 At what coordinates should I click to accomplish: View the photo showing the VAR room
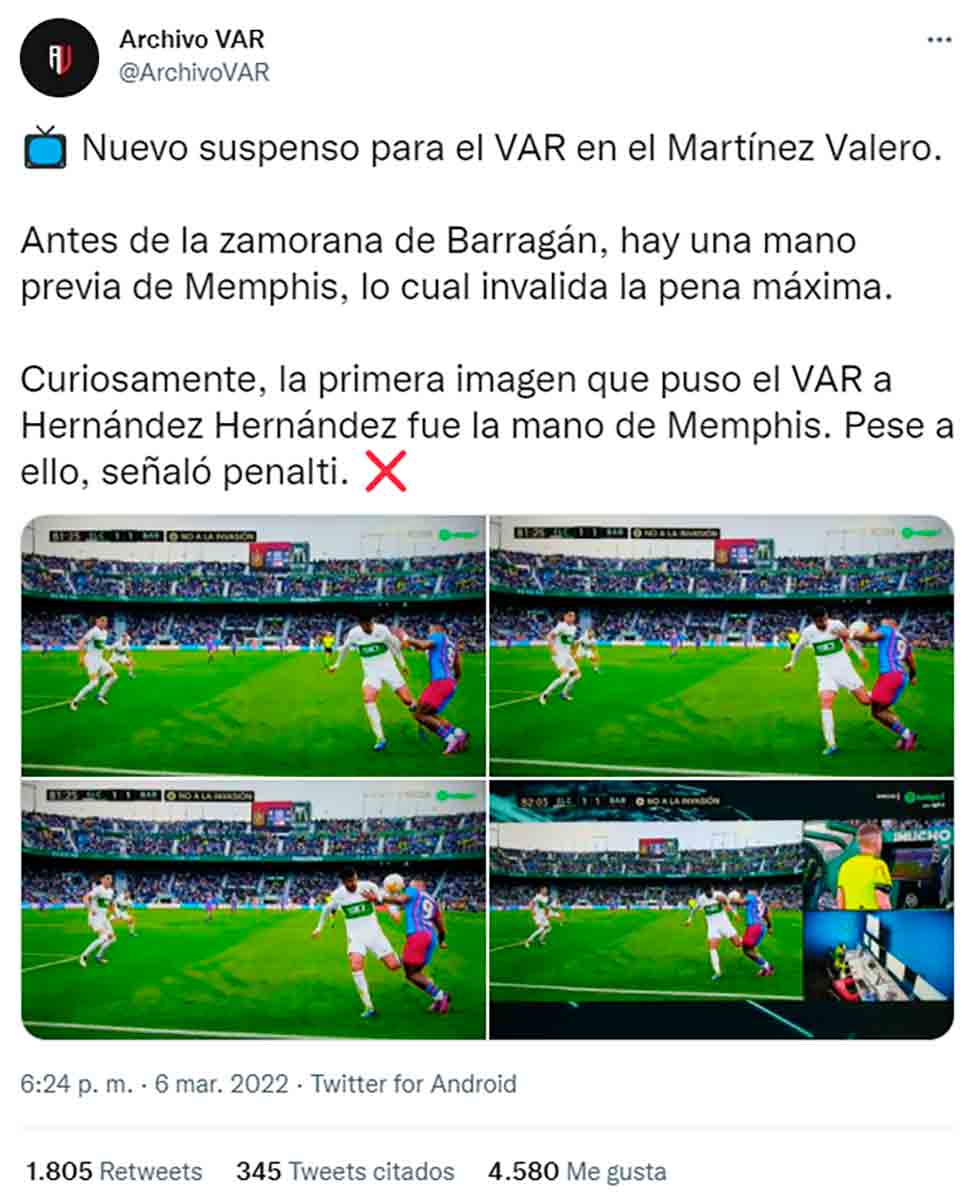point(721,910)
